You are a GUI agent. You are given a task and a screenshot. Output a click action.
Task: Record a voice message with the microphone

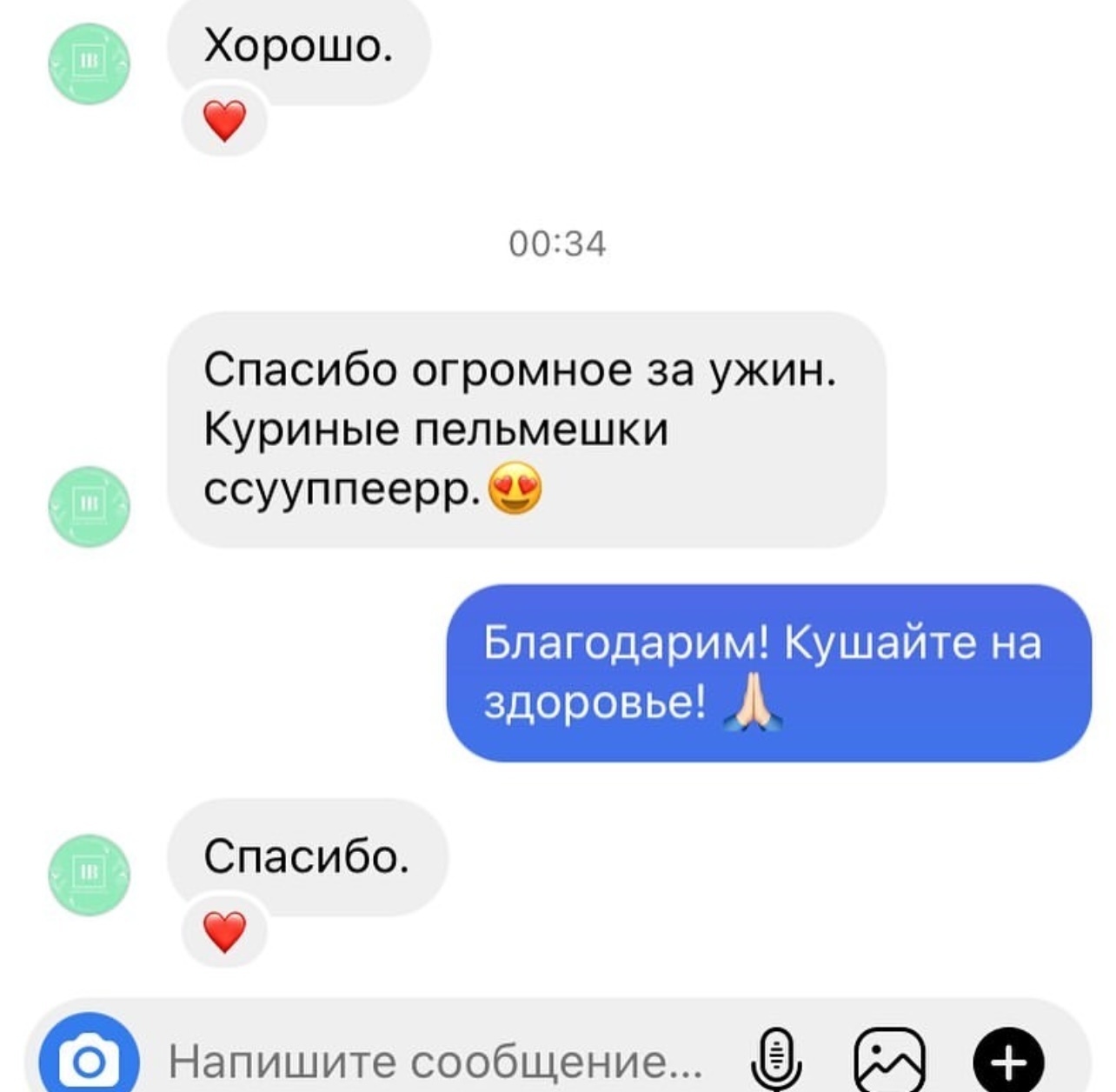click(x=776, y=1060)
